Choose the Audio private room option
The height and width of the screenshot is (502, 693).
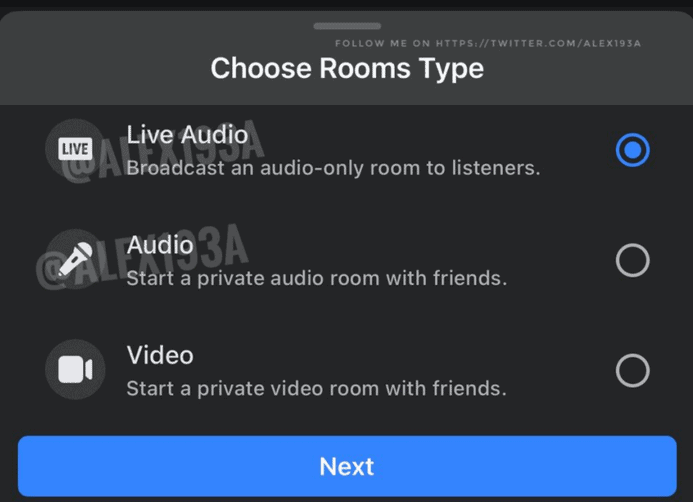coord(632,261)
